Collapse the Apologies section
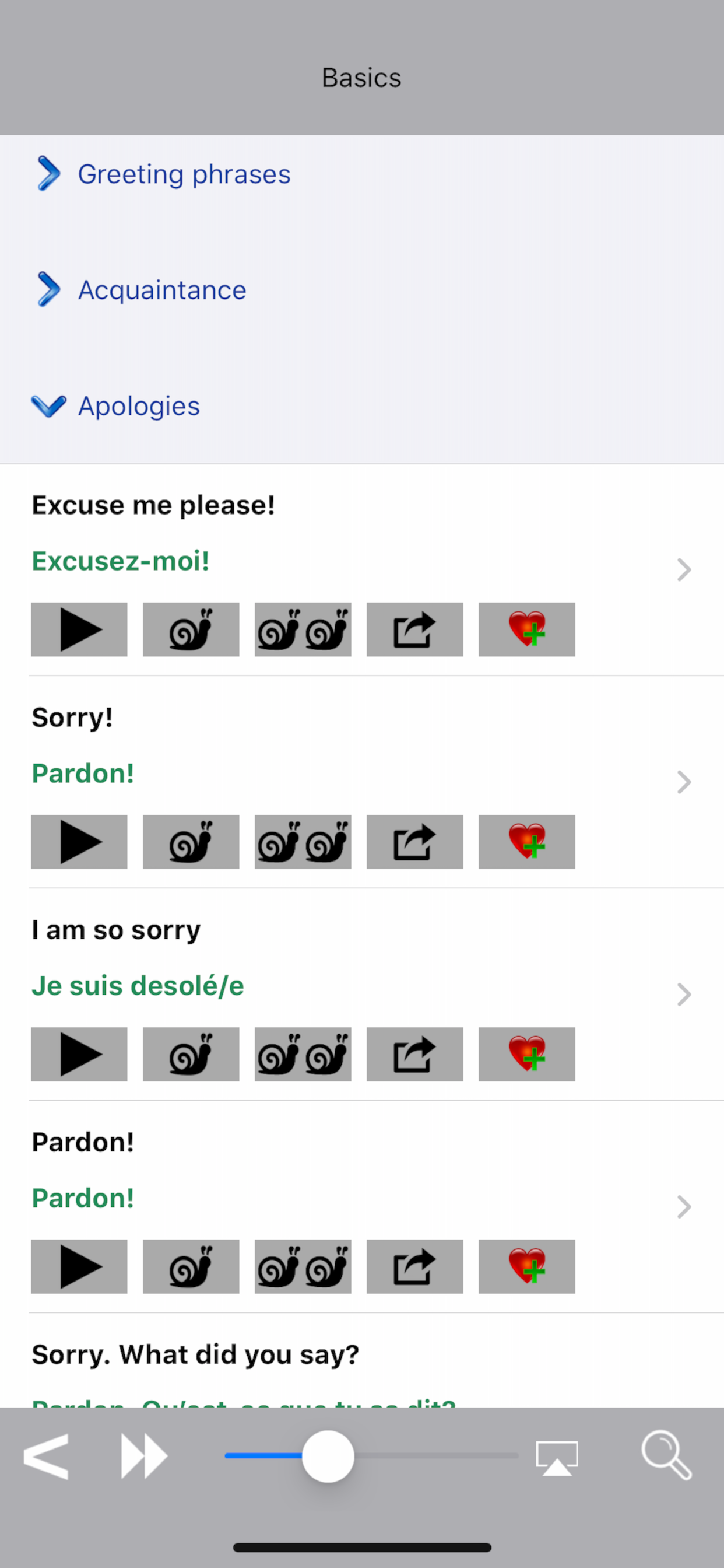This screenshot has width=724, height=1568. [x=139, y=406]
